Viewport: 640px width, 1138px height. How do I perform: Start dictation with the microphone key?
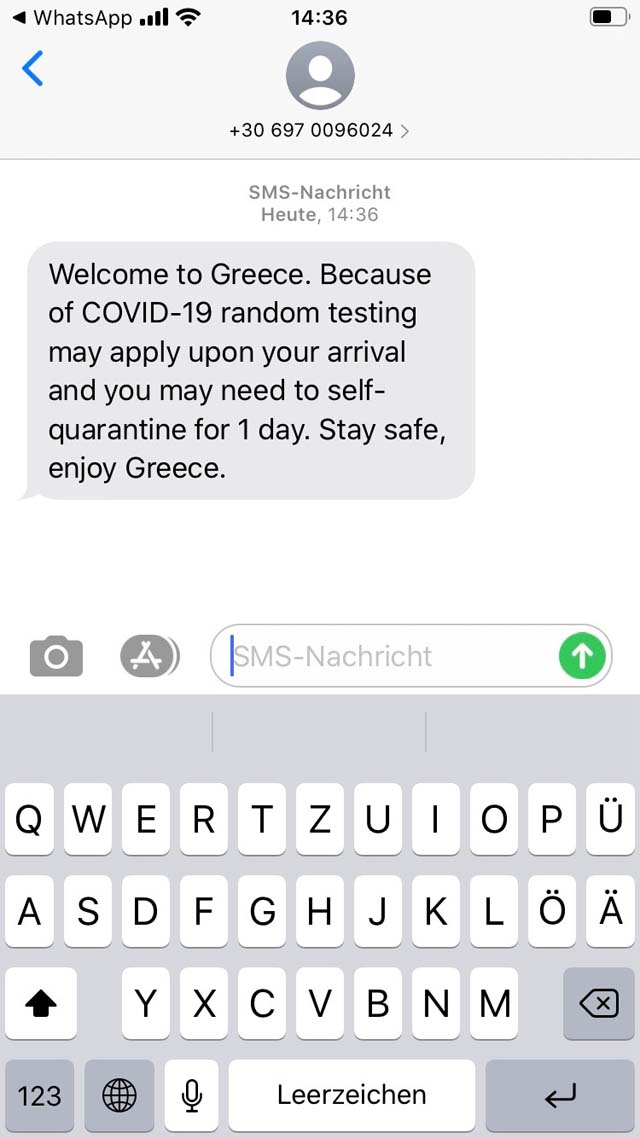tap(192, 1096)
